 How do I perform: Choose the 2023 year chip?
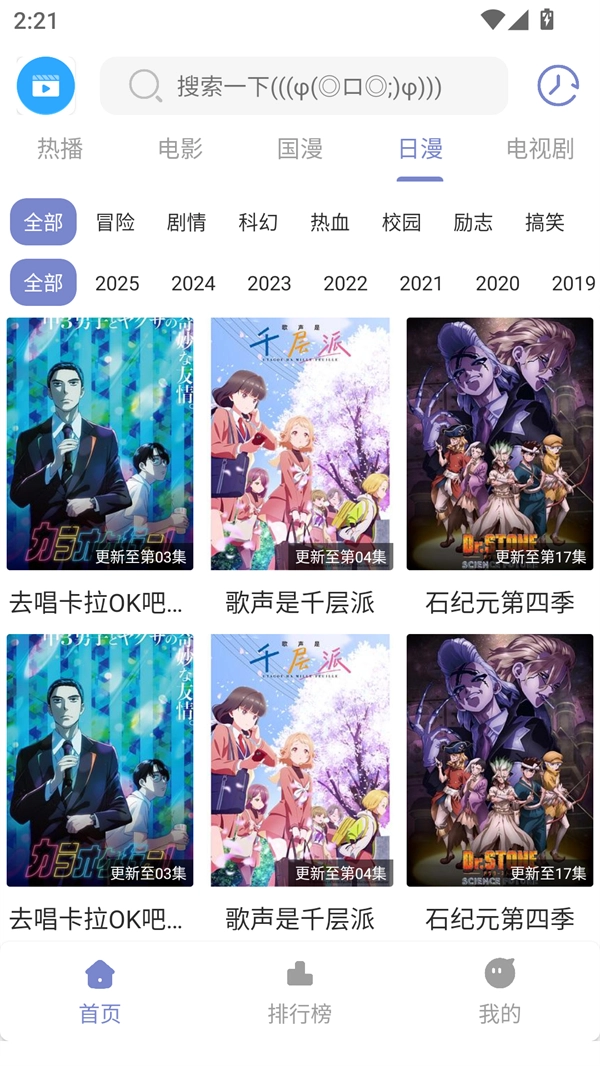pos(269,283)
